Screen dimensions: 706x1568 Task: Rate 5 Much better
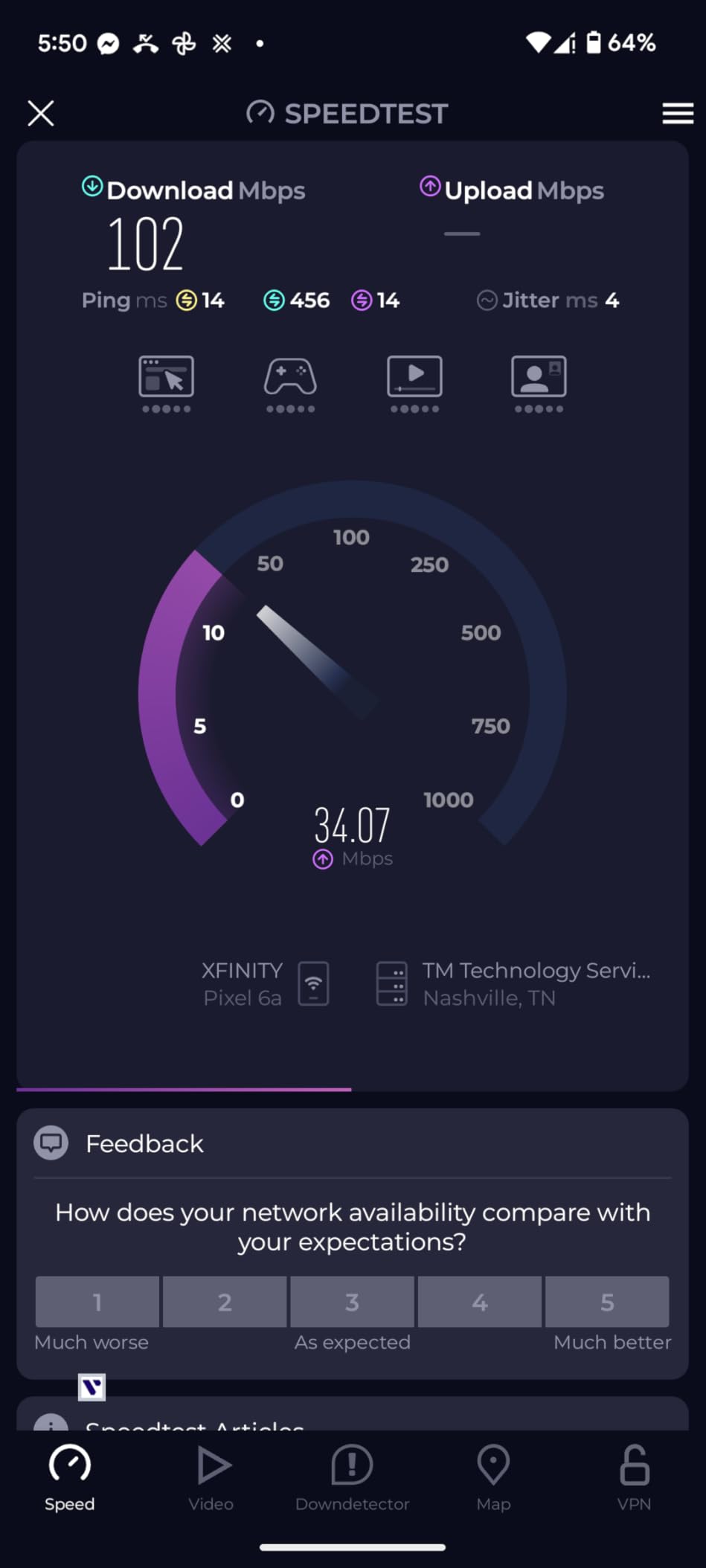[x=607, y=1302]
